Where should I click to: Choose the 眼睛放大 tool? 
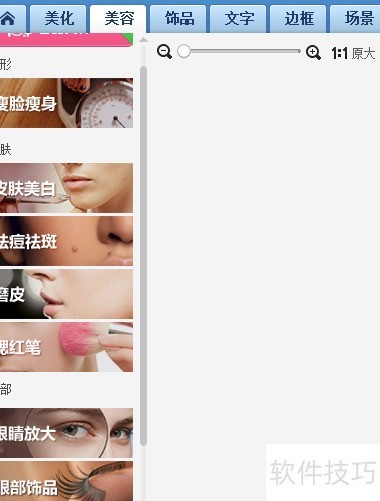[x=66, y=433]
